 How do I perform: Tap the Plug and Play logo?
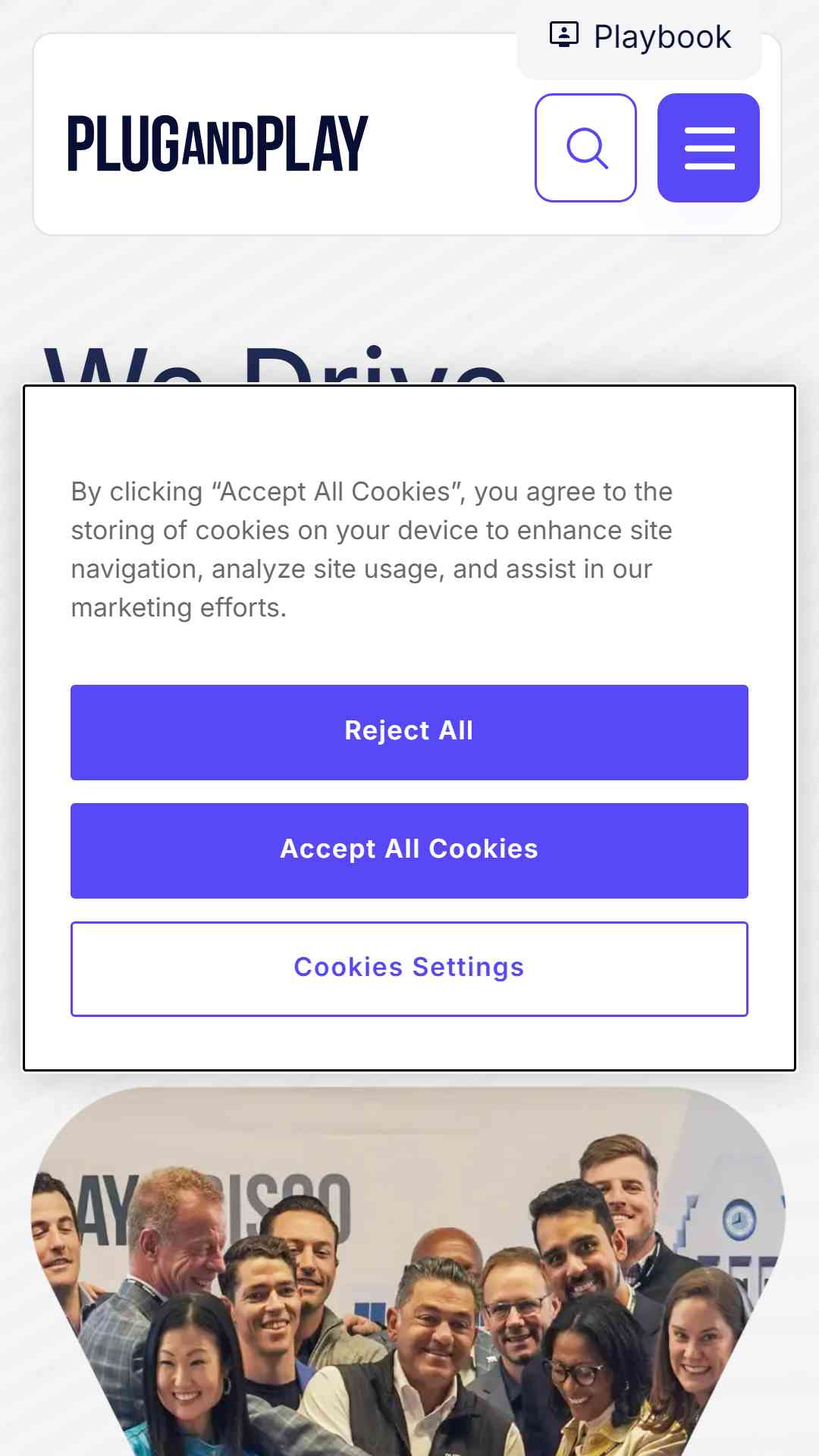[218, 143]
